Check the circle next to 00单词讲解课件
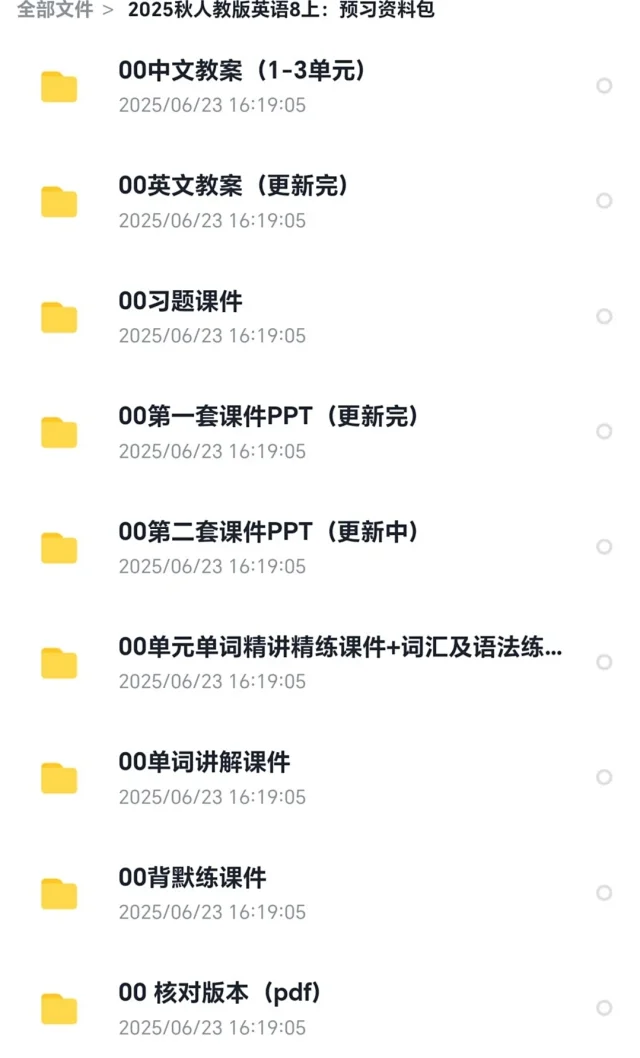Viewport: 640px width, 1058px height. tap(604, 777)
